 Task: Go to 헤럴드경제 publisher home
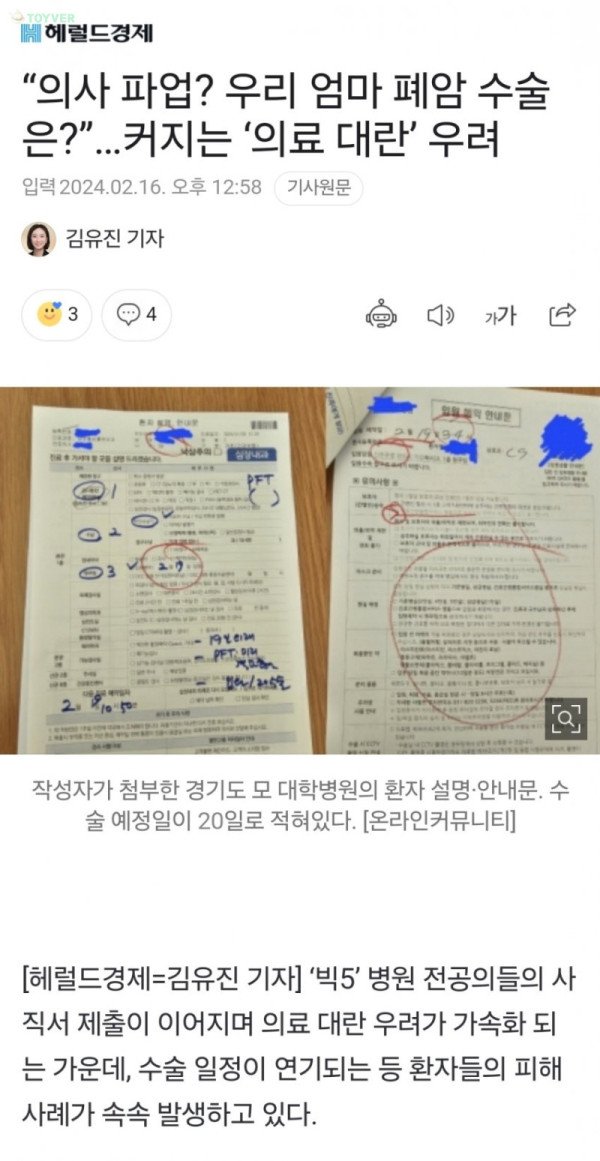87,32
